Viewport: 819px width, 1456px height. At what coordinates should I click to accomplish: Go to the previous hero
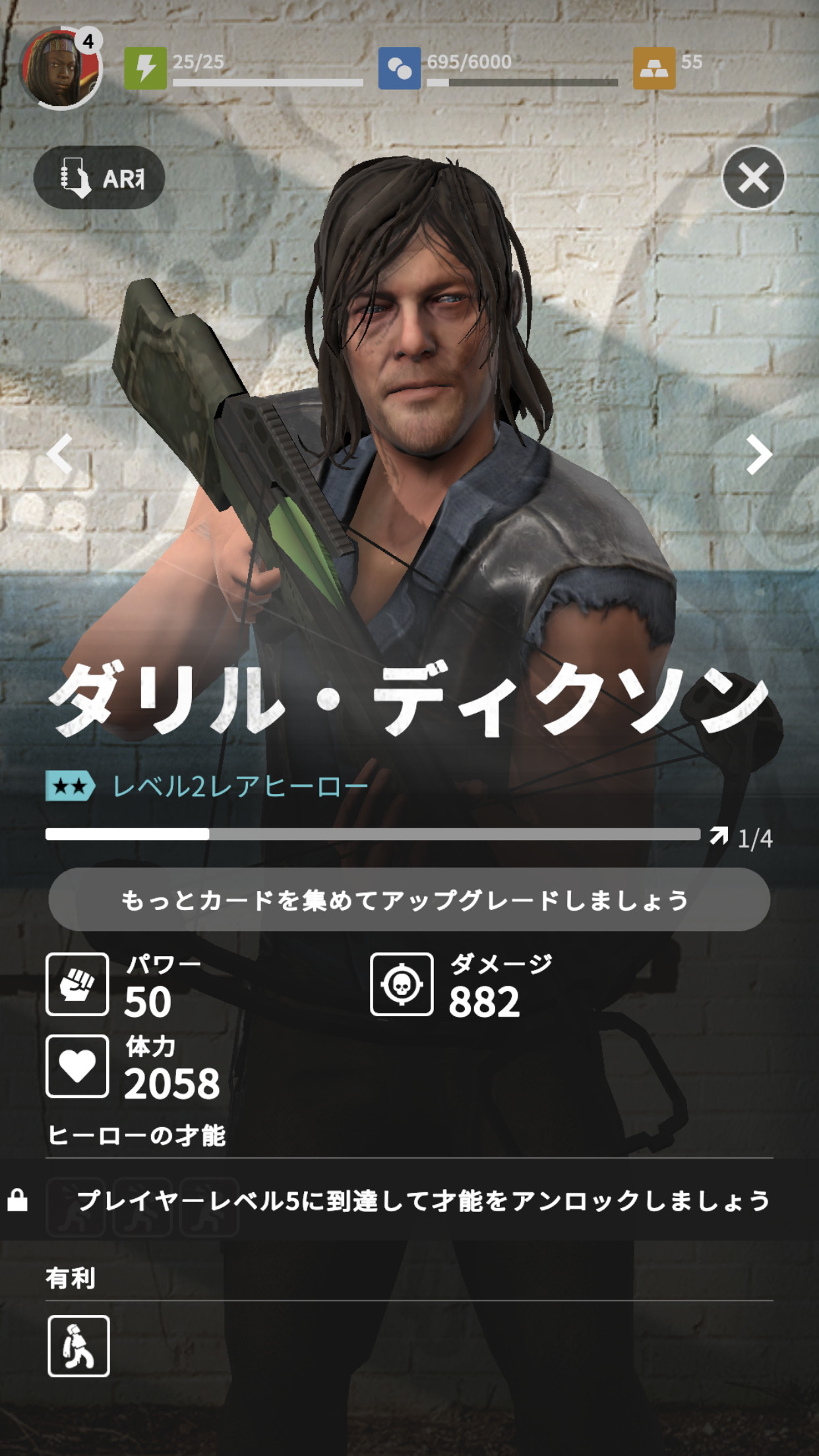coord(61,454)
